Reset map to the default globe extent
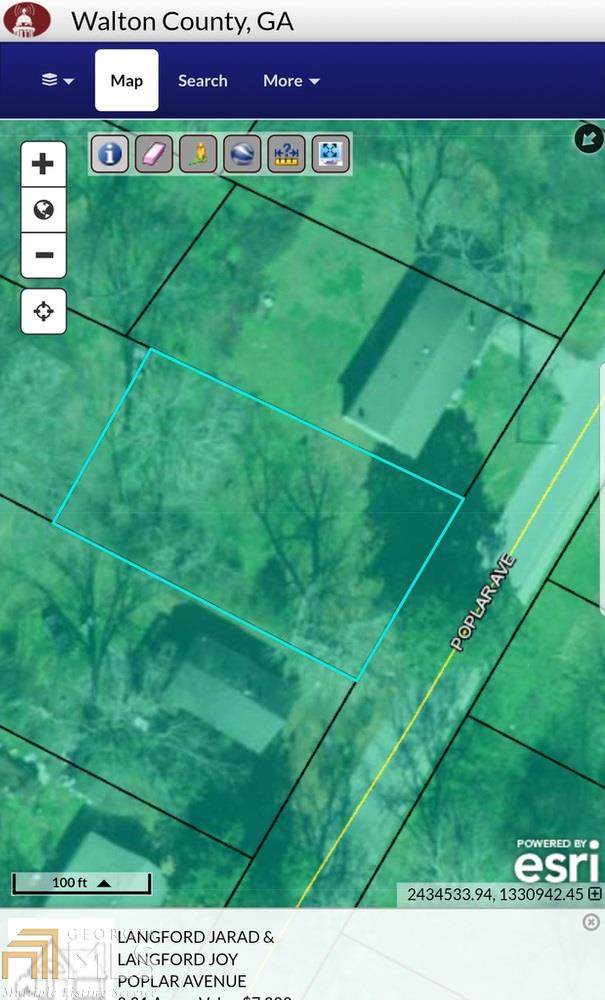Image resolution: width=605 pixels, height=1000 pixels. click(x=43, y=210)
